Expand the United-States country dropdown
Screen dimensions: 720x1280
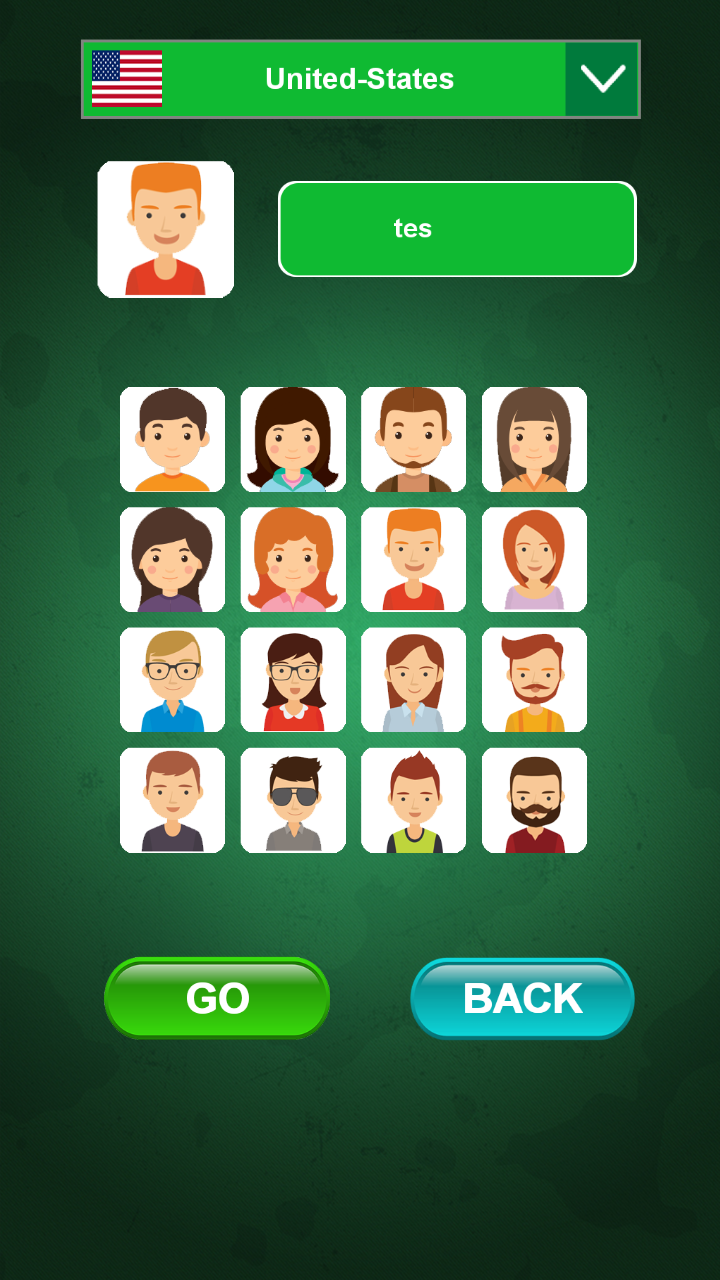click(601, 79)
